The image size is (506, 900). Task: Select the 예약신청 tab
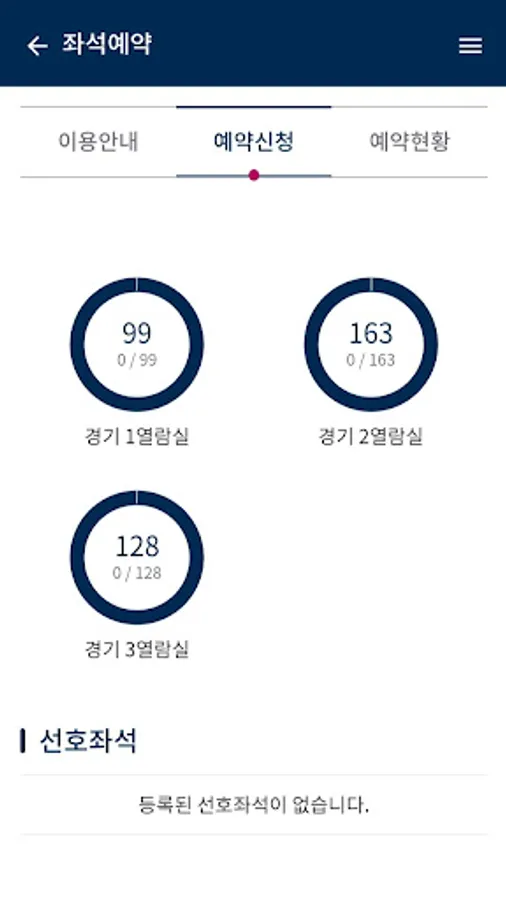(254, 142)
